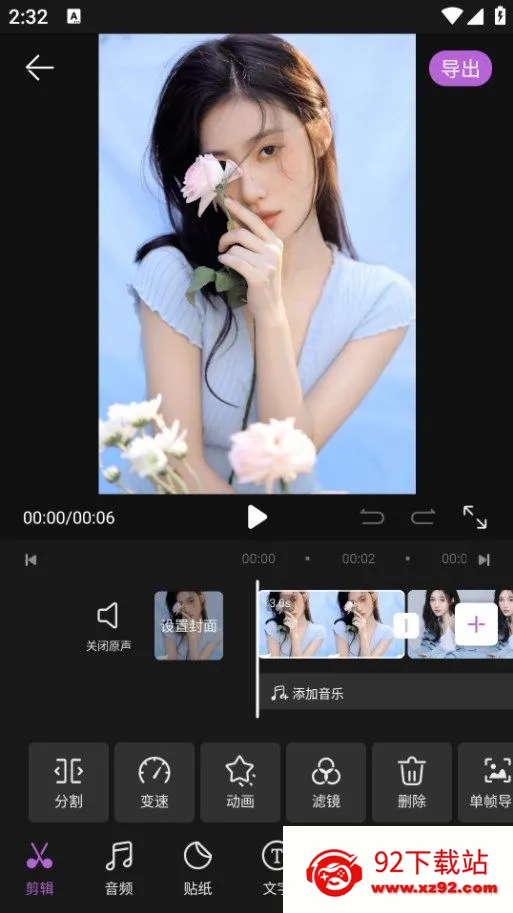513x913 pixels.
Task: Switch to the 音频 audio tab
Action: click(119, 868)
